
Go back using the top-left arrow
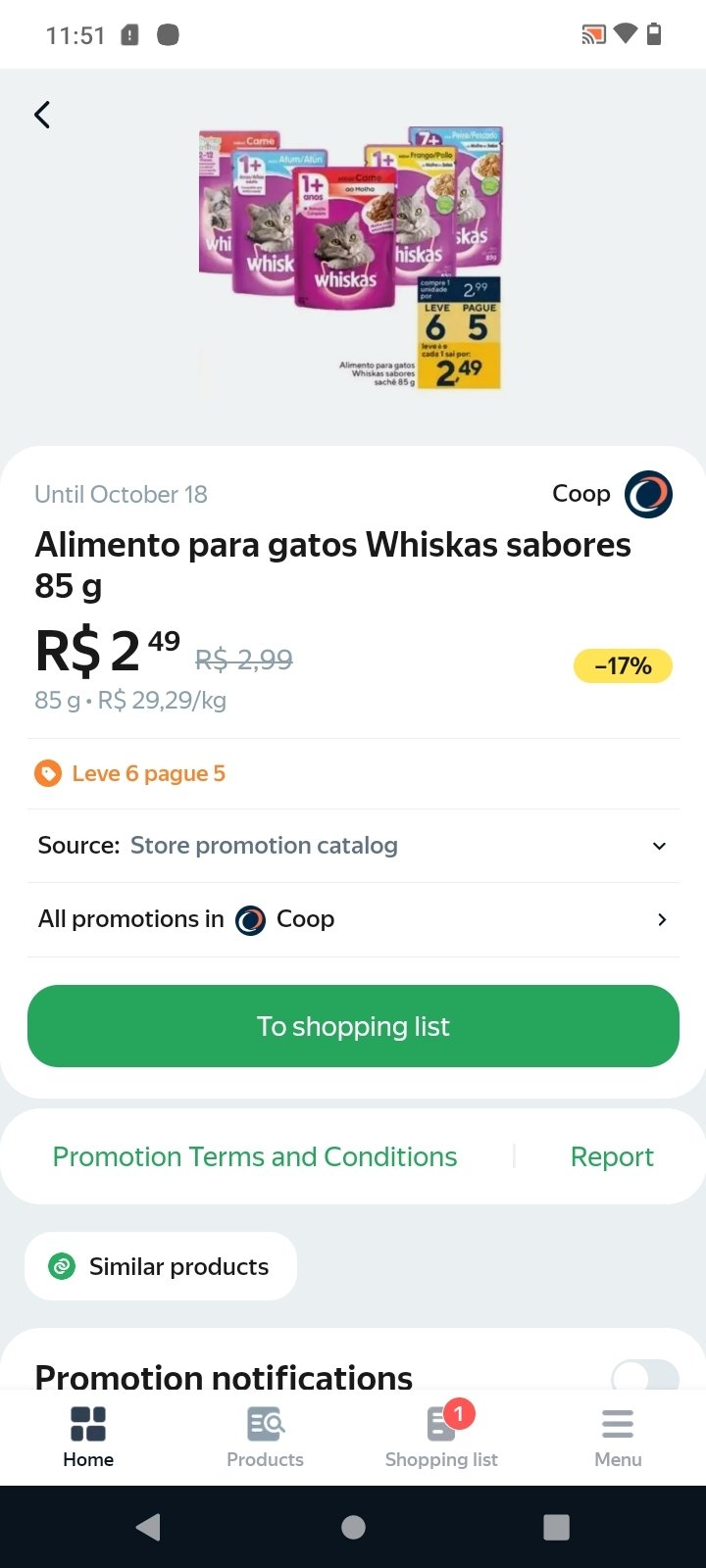tap(42, 115)
